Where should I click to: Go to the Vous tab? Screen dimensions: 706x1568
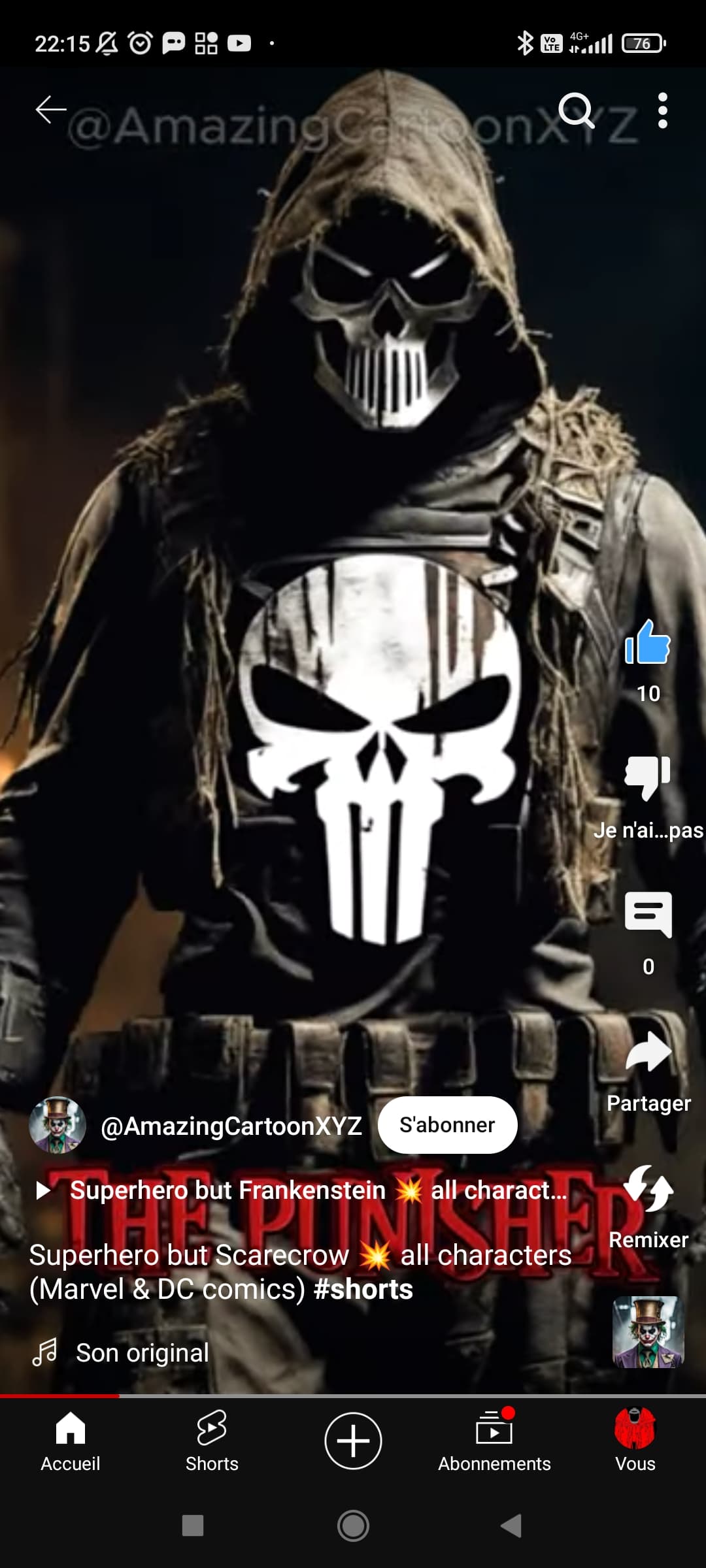(635, 1441)
